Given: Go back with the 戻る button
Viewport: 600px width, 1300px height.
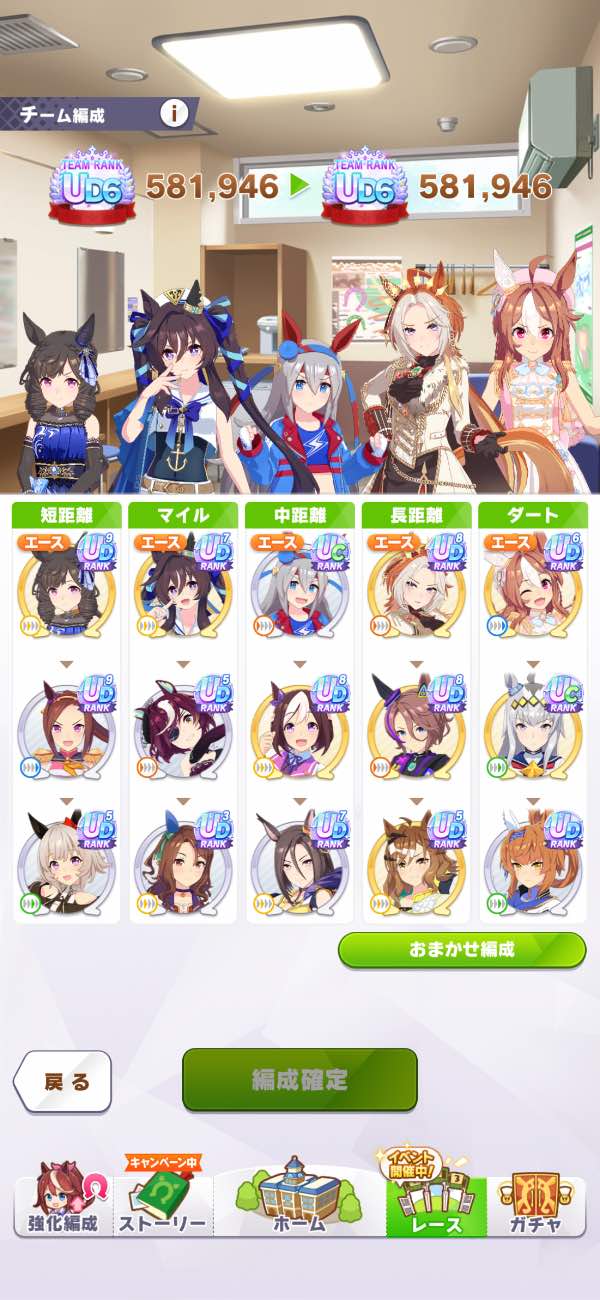Looking at the screenshot, I should coord(63,1082).
